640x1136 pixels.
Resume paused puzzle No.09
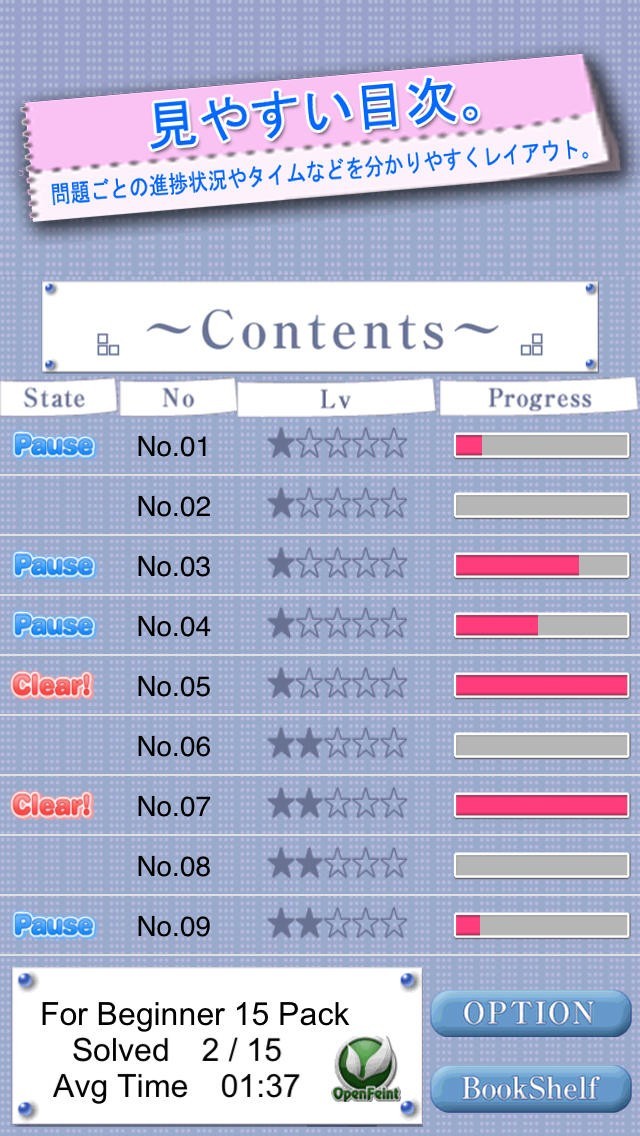(x=320, y=926)
